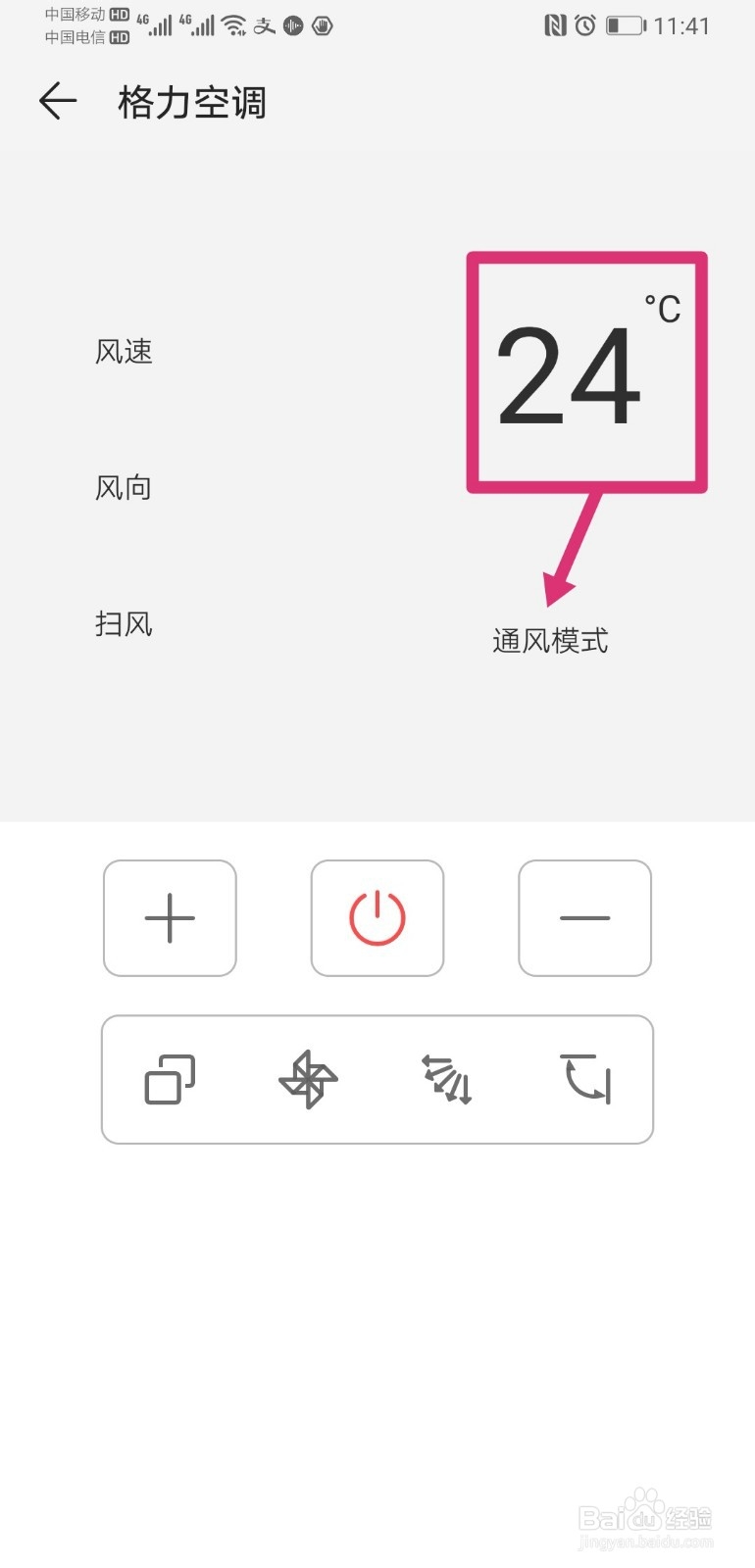Tap plus to raise the temperature
Screen dimensions: 755x1568
coord(169,917)
